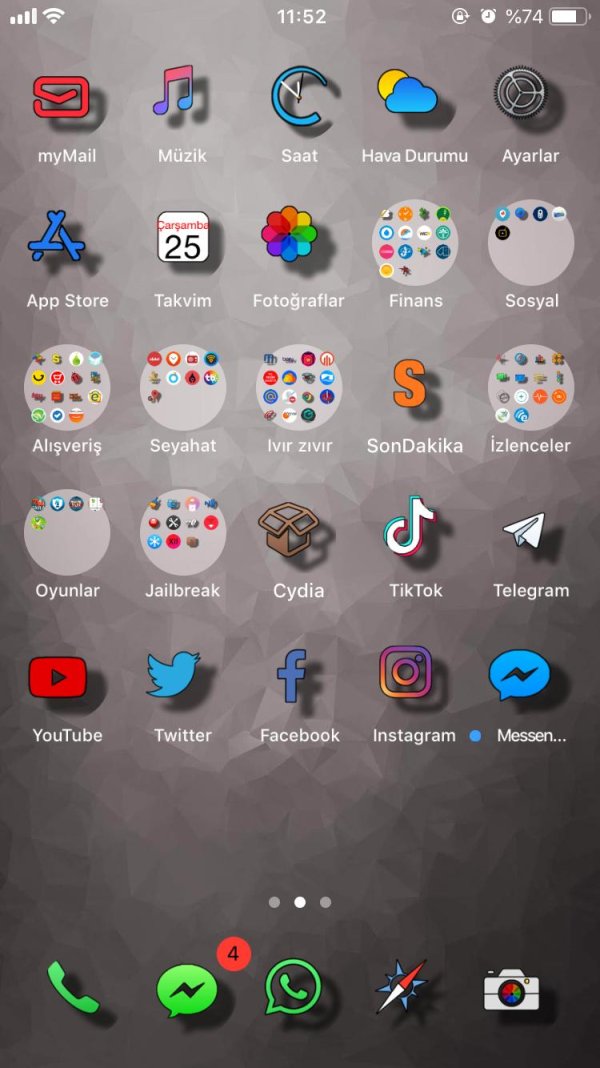Open the Alışveriş folder
600x1068 pixels.
(67, 387)
